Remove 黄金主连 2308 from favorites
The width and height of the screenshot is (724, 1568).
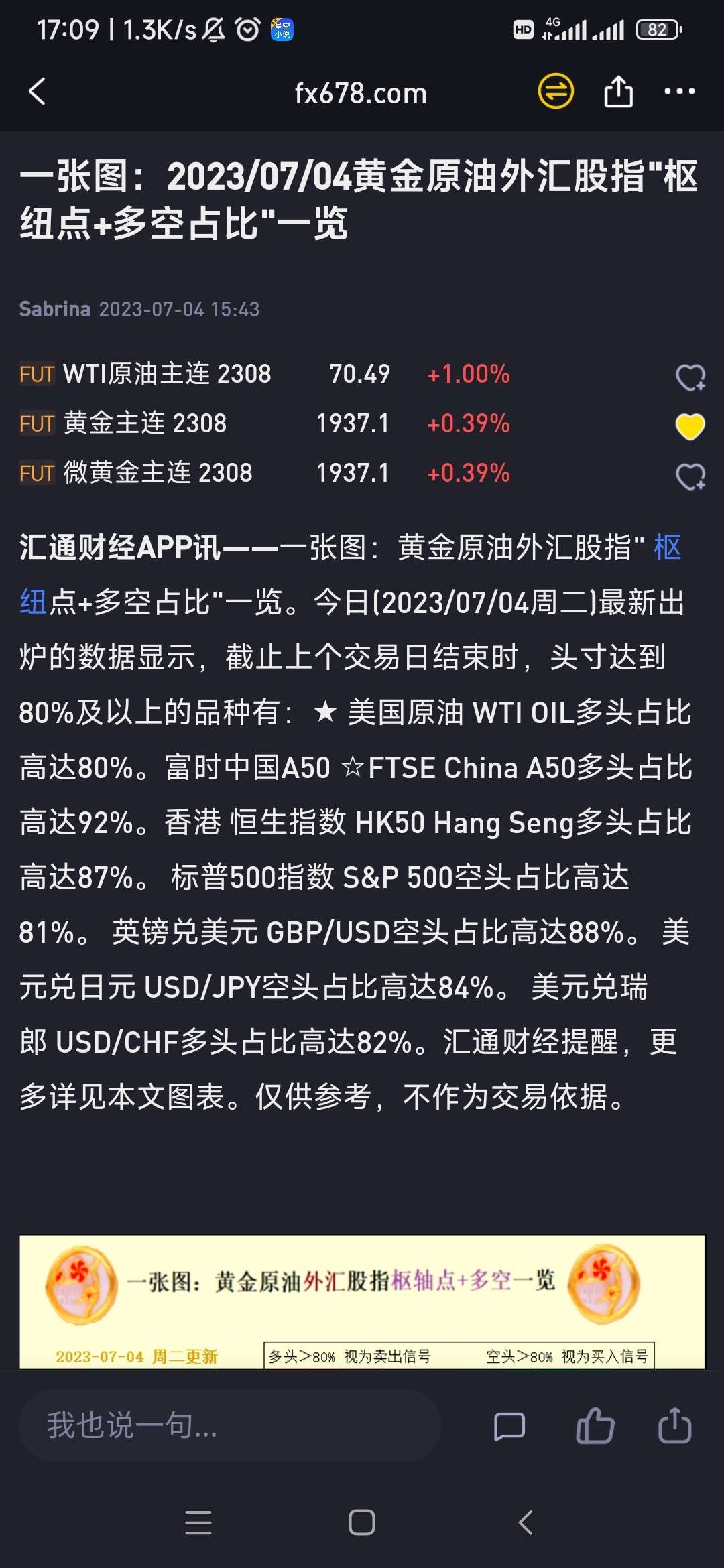[x=690, y=427]
